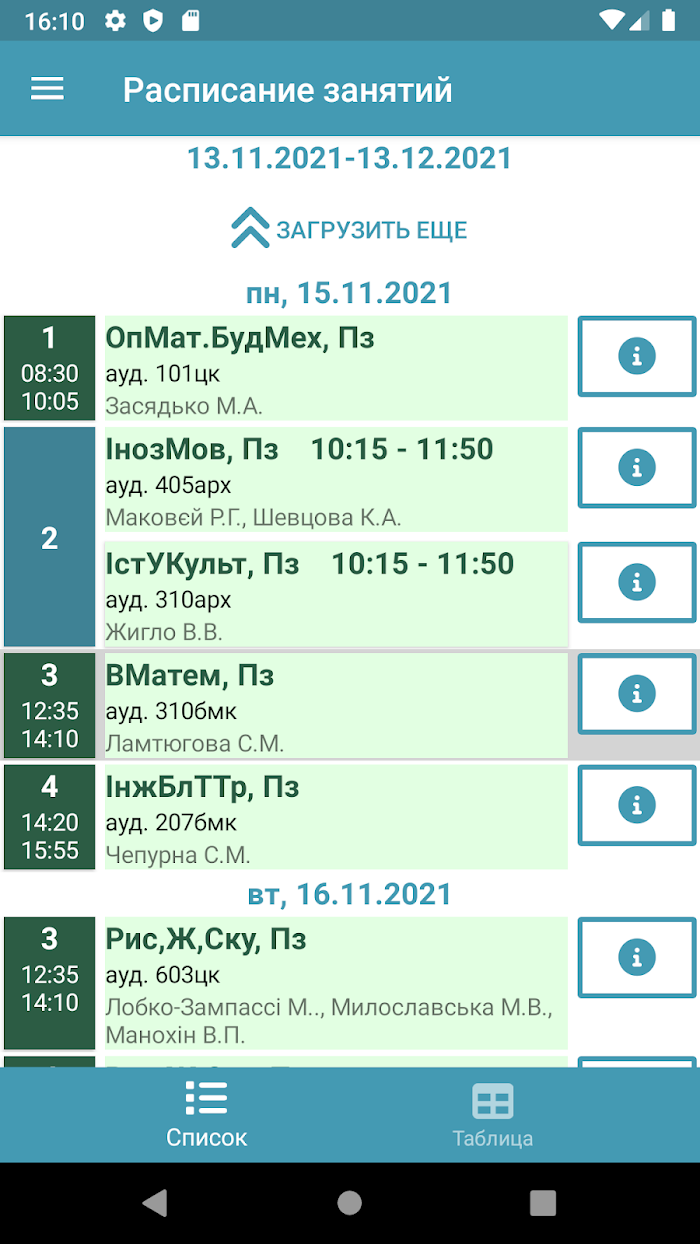
Task: Open the ВМатем lesson row
Action: [x=336, y=706]
